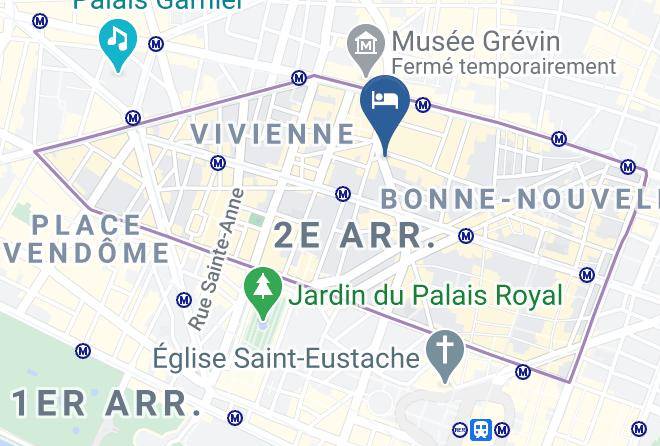Open the Musée Grévin museum marker

coord(366,46)
